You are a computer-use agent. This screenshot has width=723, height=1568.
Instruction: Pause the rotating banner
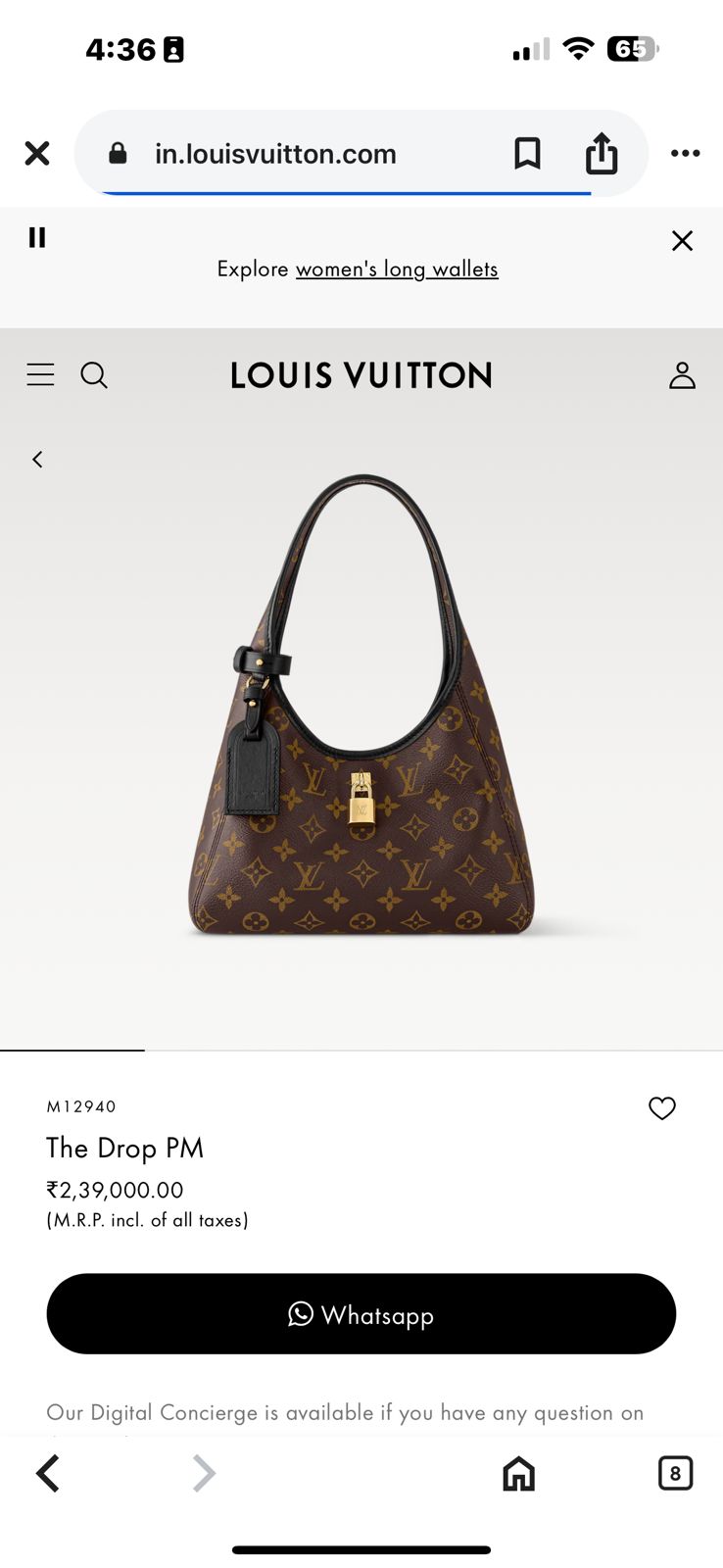[x=37, y=237]
